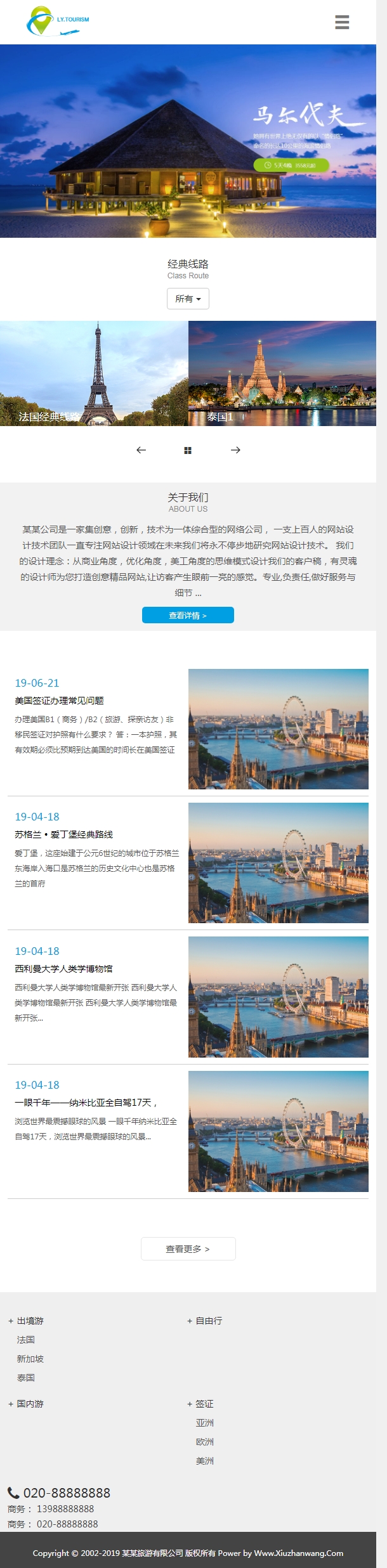Screen dimensions: 387x1568
Task: Expand the 所有 route filter dropdown
Action: 188,299
